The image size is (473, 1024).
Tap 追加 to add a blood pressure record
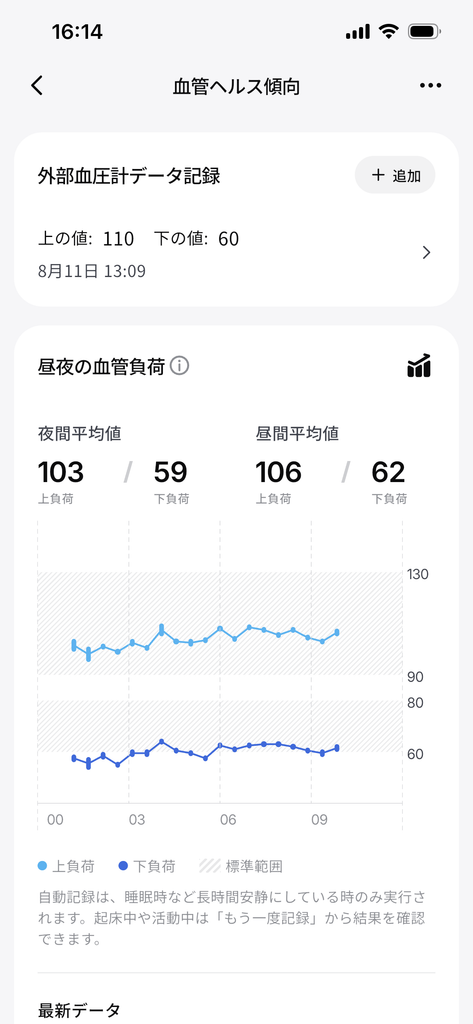click(x=395, y=175)
